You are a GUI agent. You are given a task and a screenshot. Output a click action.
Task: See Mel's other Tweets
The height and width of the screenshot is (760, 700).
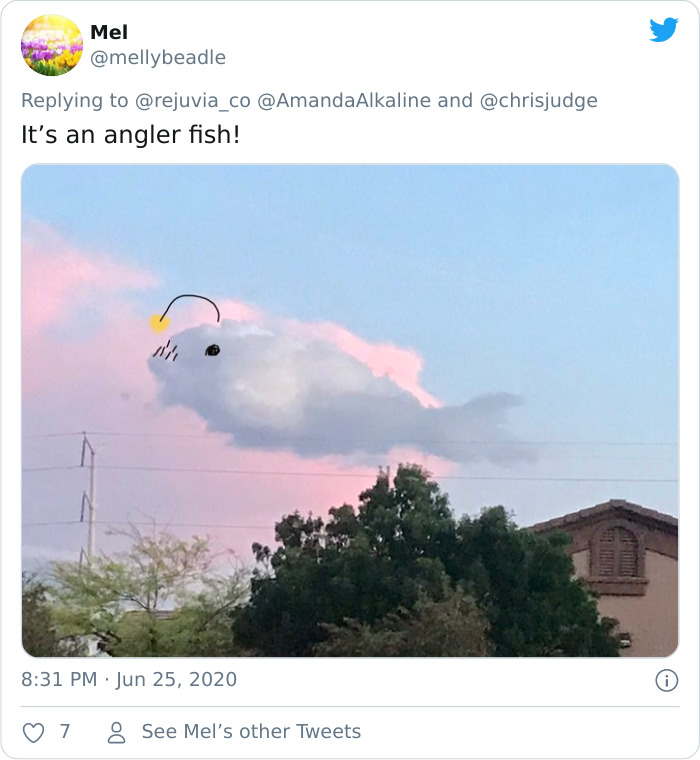[250, 732]
